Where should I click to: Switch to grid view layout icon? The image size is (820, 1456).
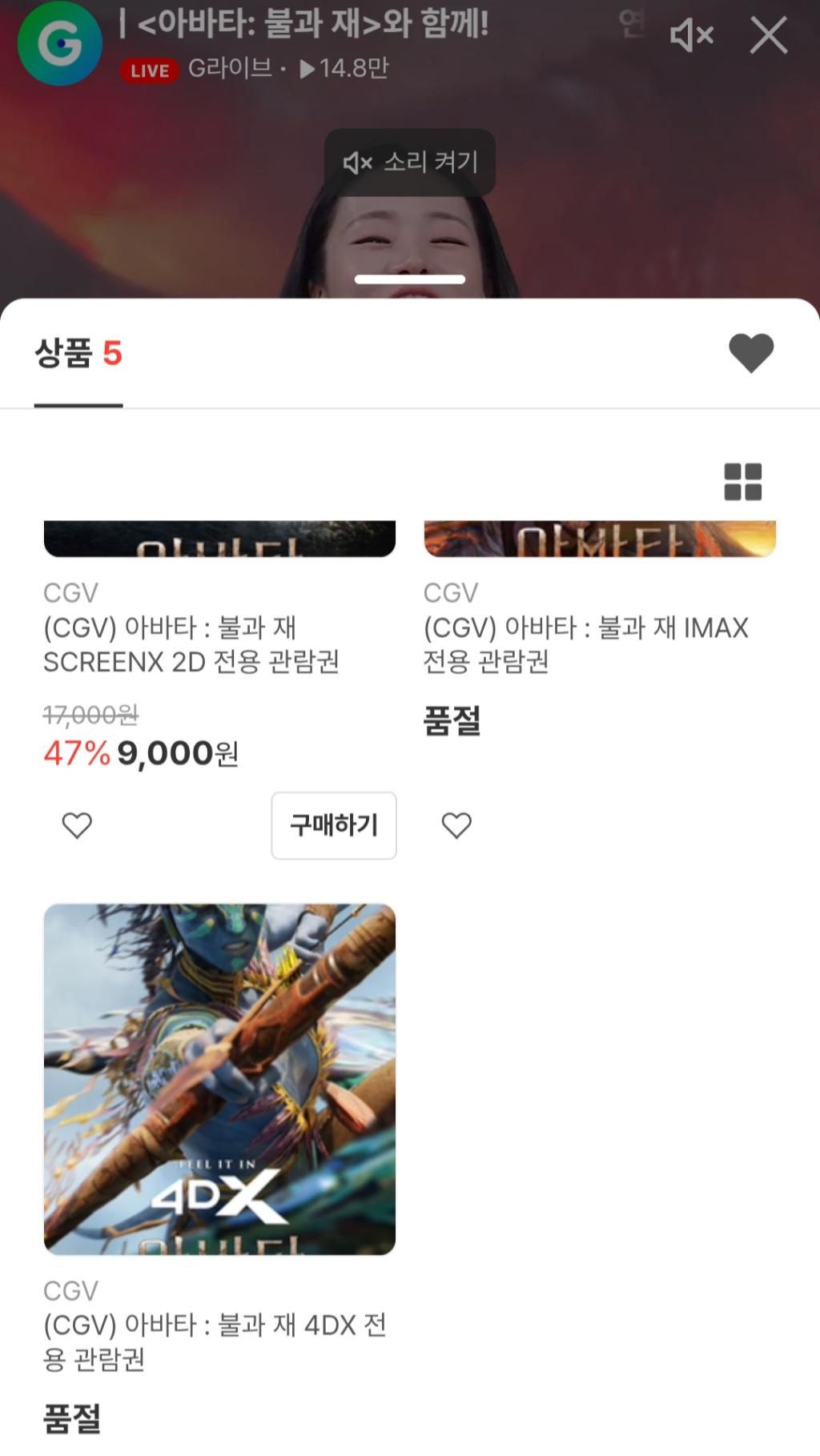(741, 482)
